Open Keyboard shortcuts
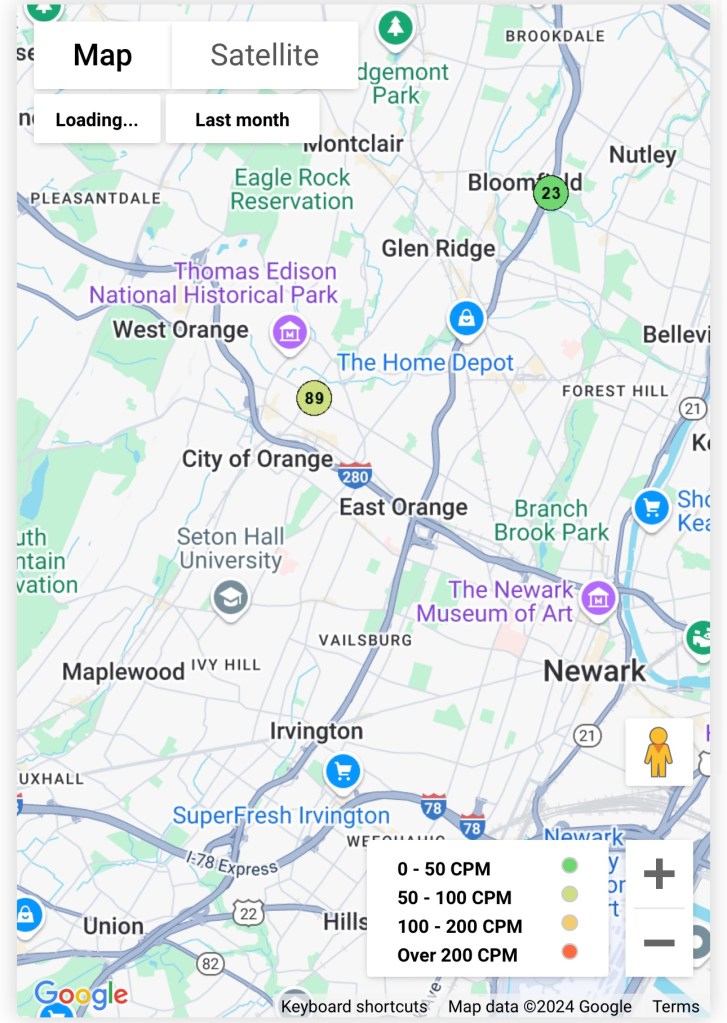This screenshot has height=1023, width=727. coord(354,1007)
